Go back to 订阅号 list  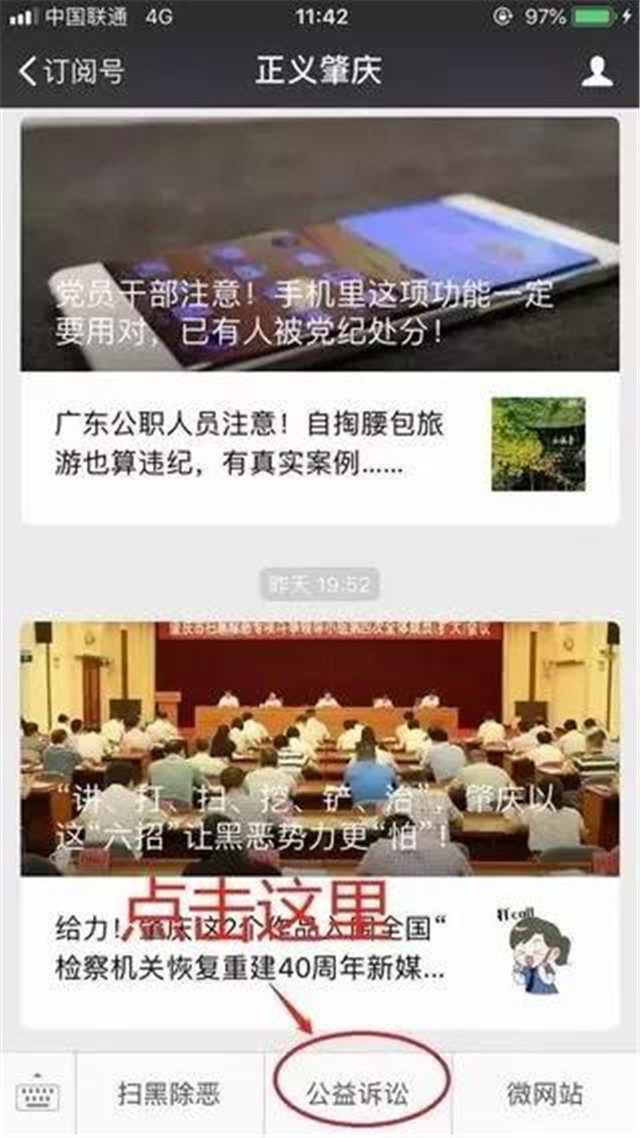click(x=70, y=71)
